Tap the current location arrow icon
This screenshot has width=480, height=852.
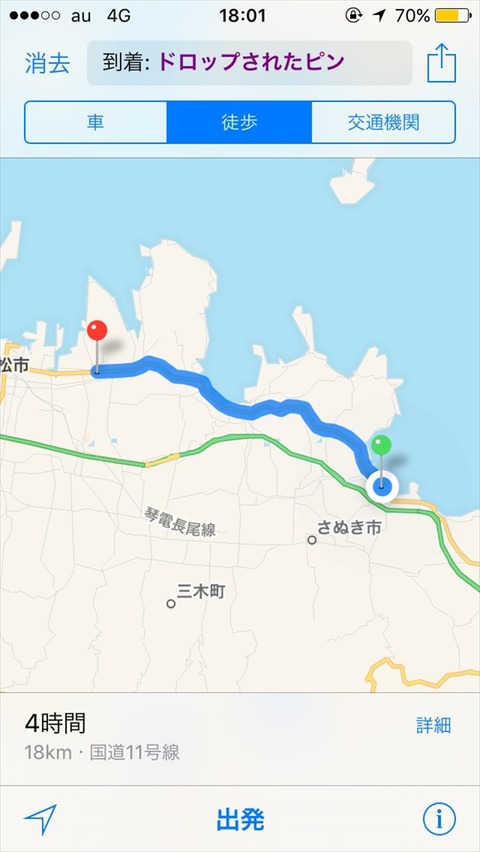click(x=40, y=819)
